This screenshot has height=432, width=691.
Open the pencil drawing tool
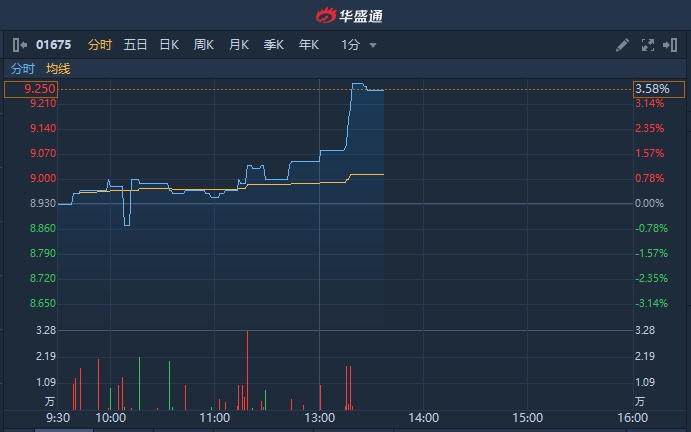click(622, 45)
